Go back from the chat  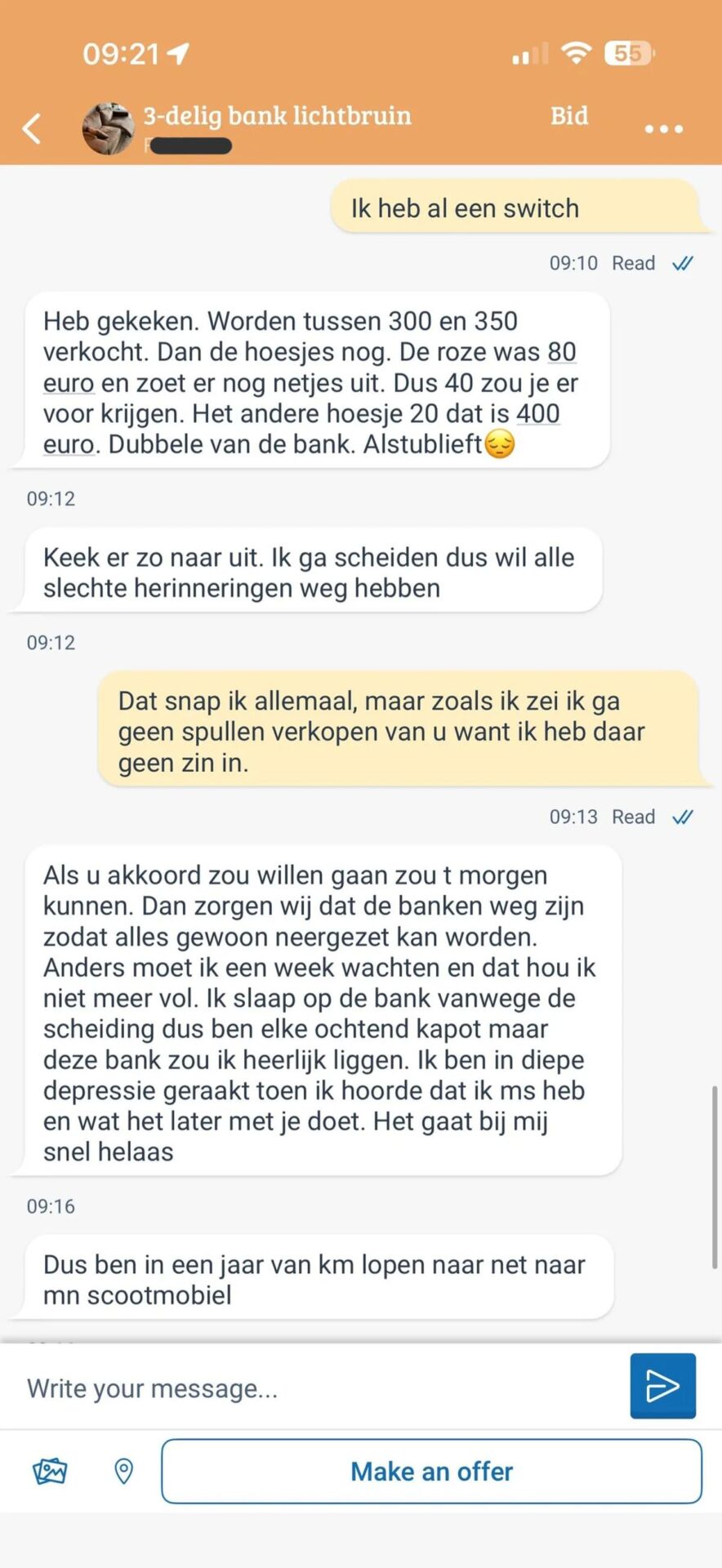pyautogui.click(x=31, y=128)
